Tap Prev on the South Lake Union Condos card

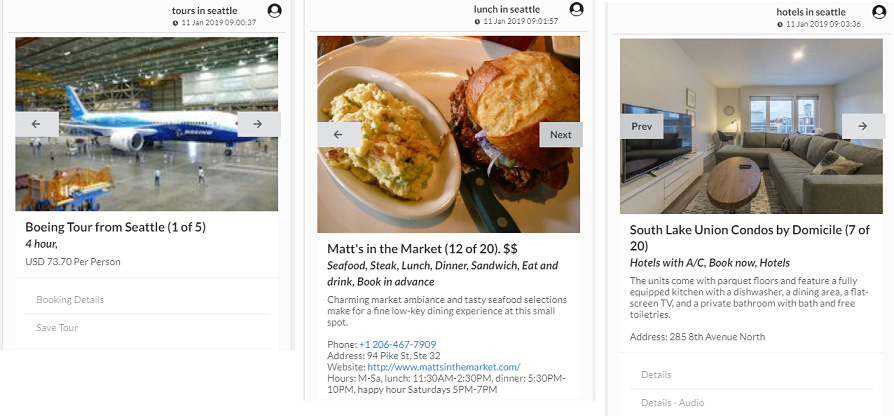point(641,127)
